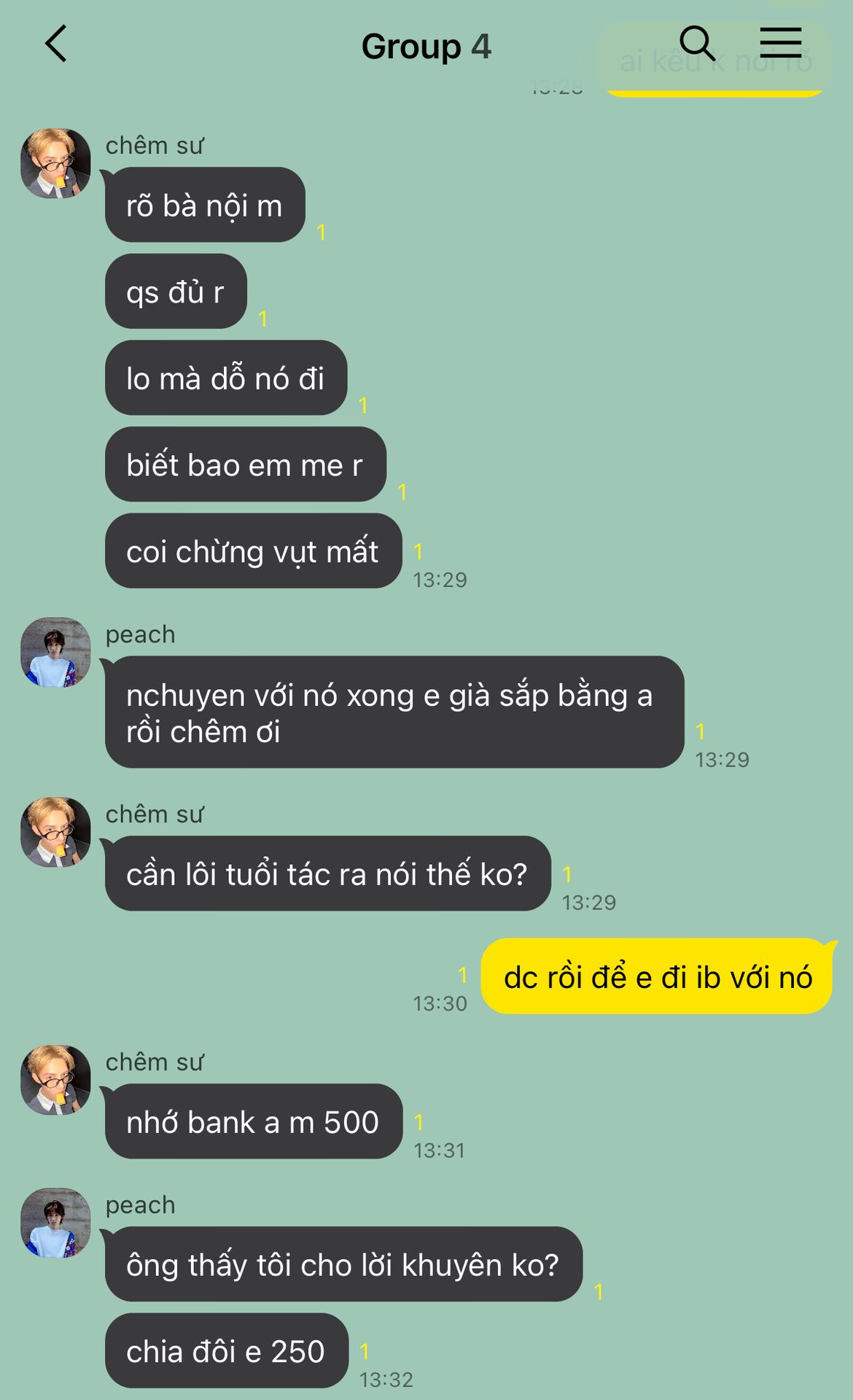Open chêm sư's avatar above 'rõ bà nội m'

point(55,163)
